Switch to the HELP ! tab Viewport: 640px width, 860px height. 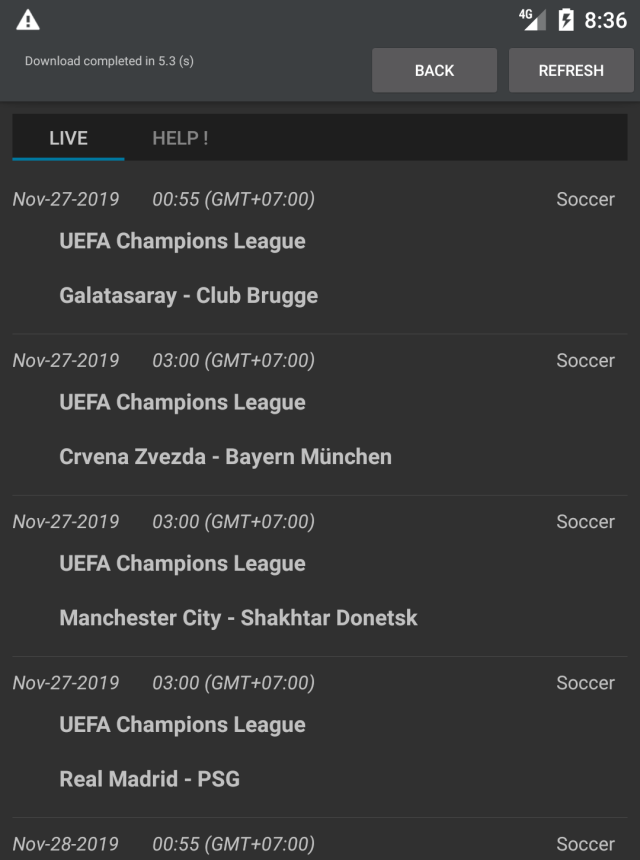(180, 138)
